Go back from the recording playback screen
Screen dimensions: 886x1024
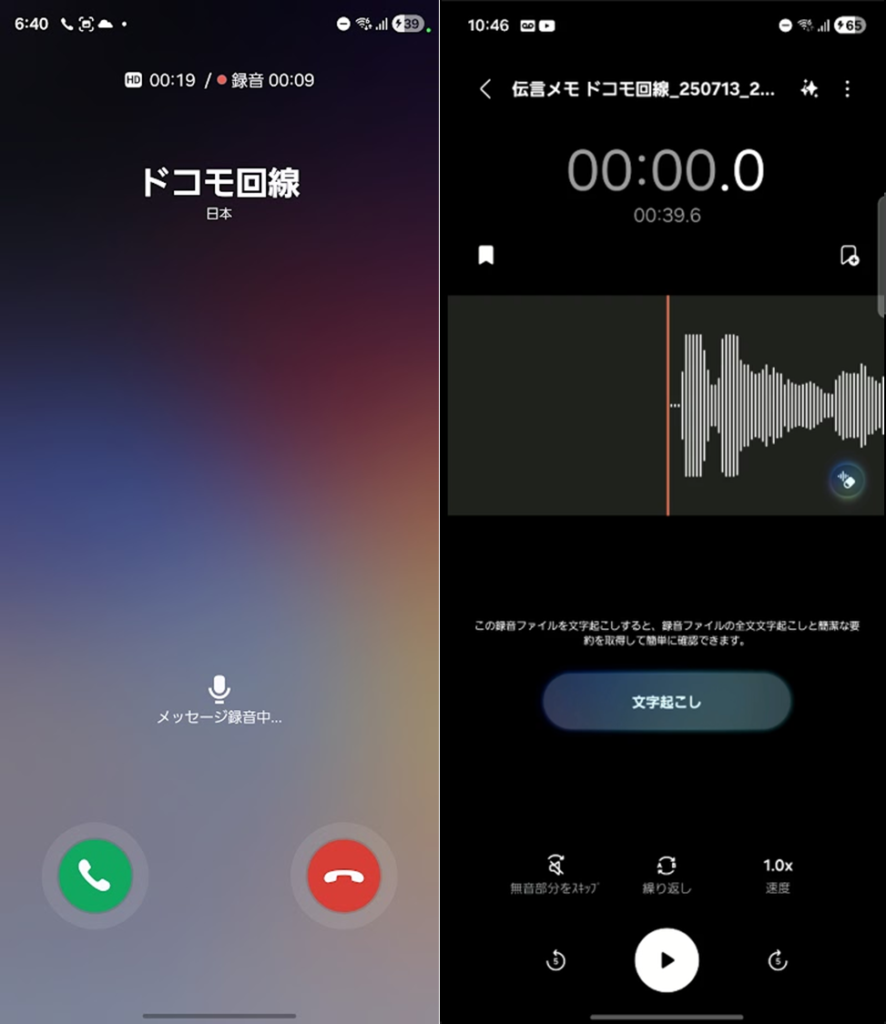click(x=486, y=89)
